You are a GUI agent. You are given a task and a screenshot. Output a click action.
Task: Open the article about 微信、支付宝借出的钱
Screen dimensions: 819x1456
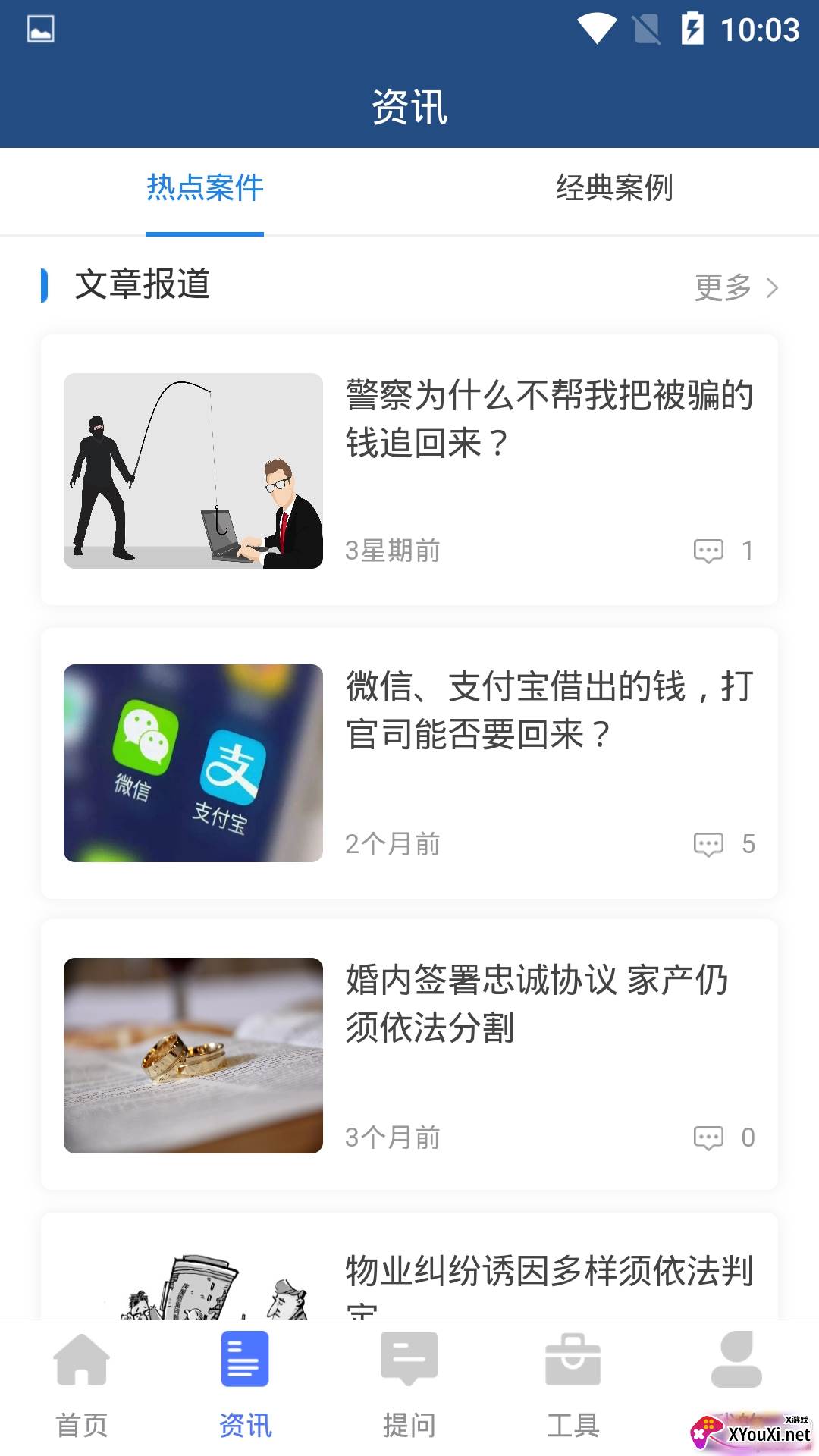(x=549, y=711)
